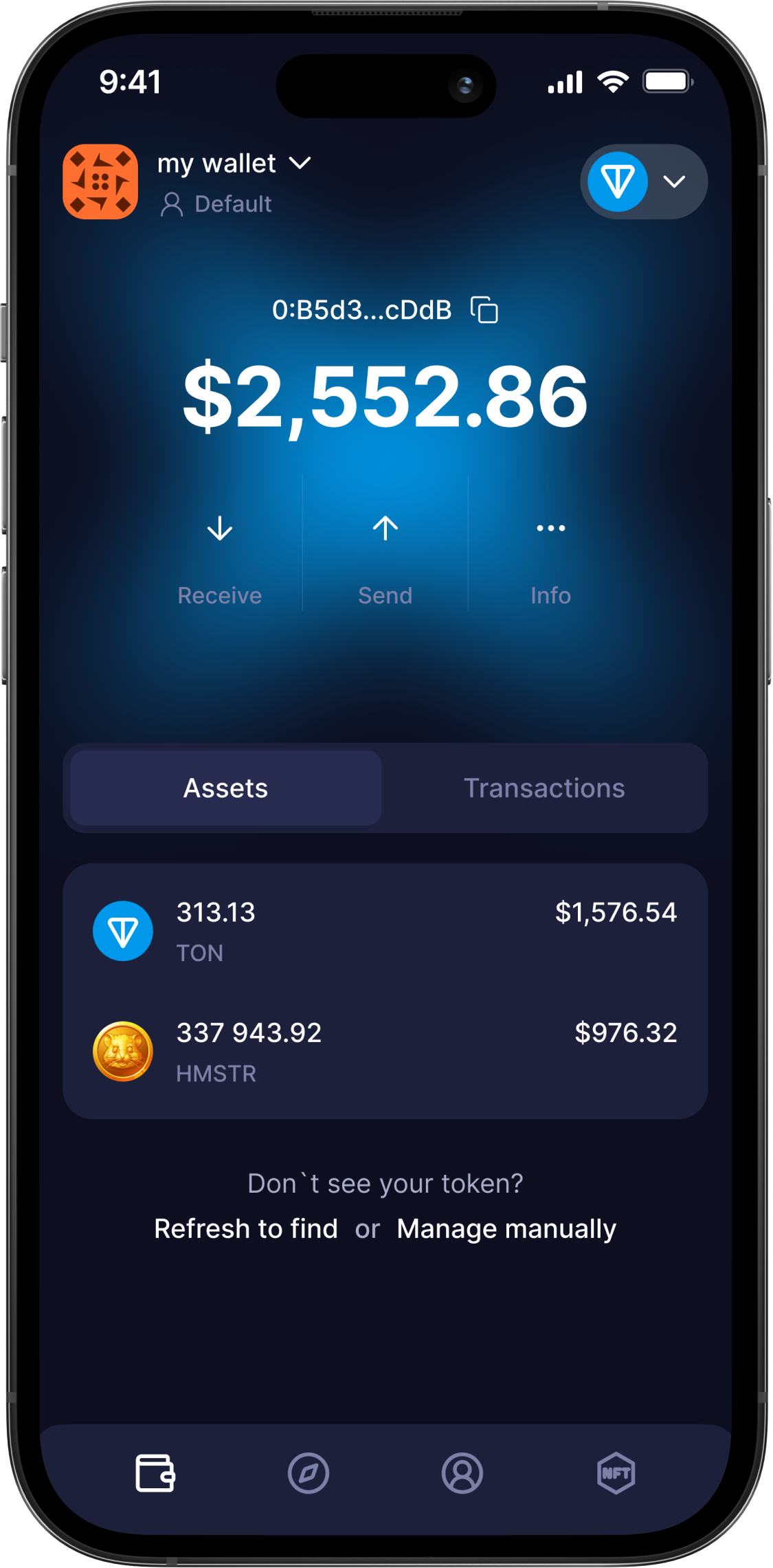Open the HMSTR asset row

tap(385, 1051)
